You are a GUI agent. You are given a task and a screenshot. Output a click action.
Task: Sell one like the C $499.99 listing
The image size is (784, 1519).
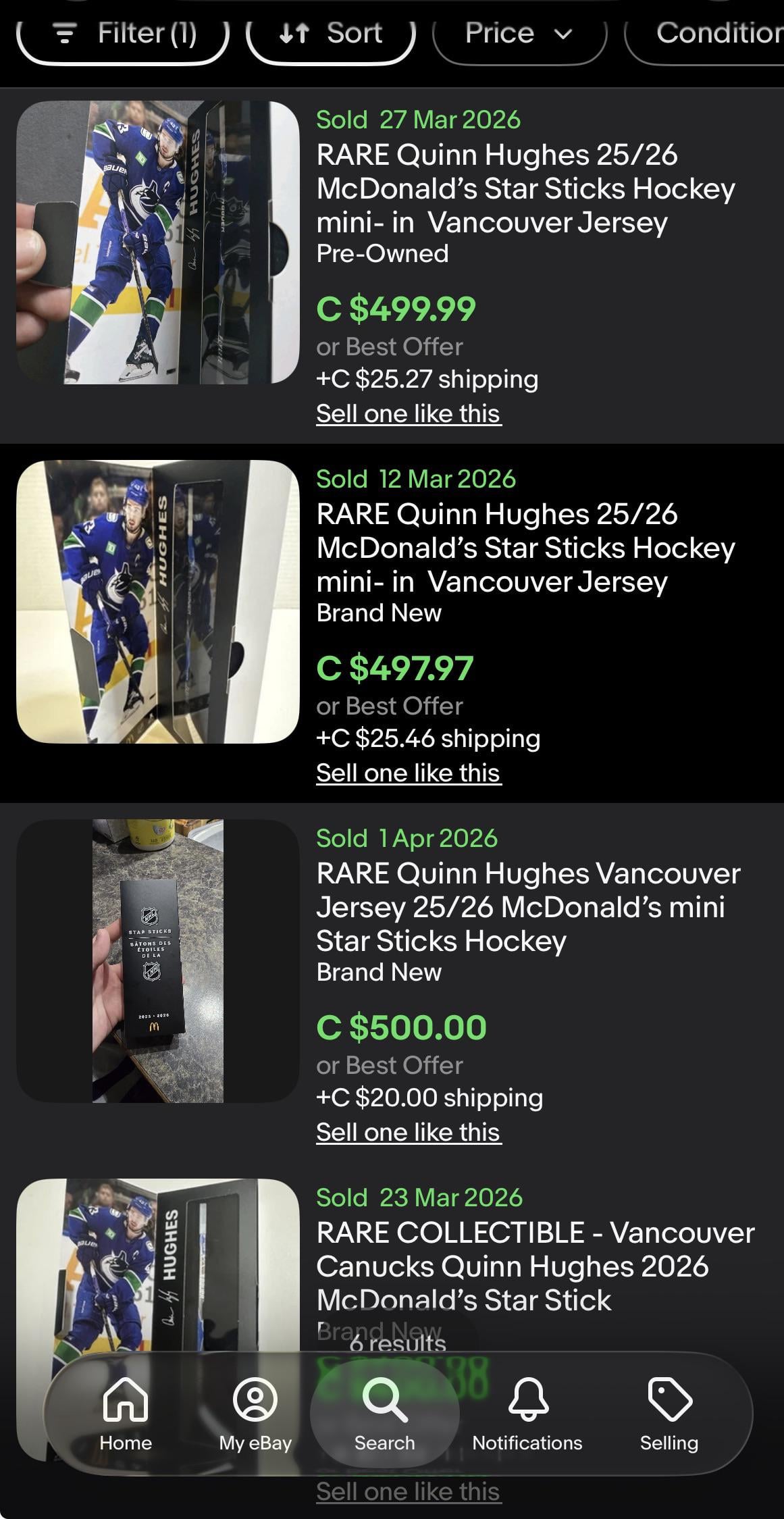click(x=409, y=414)
